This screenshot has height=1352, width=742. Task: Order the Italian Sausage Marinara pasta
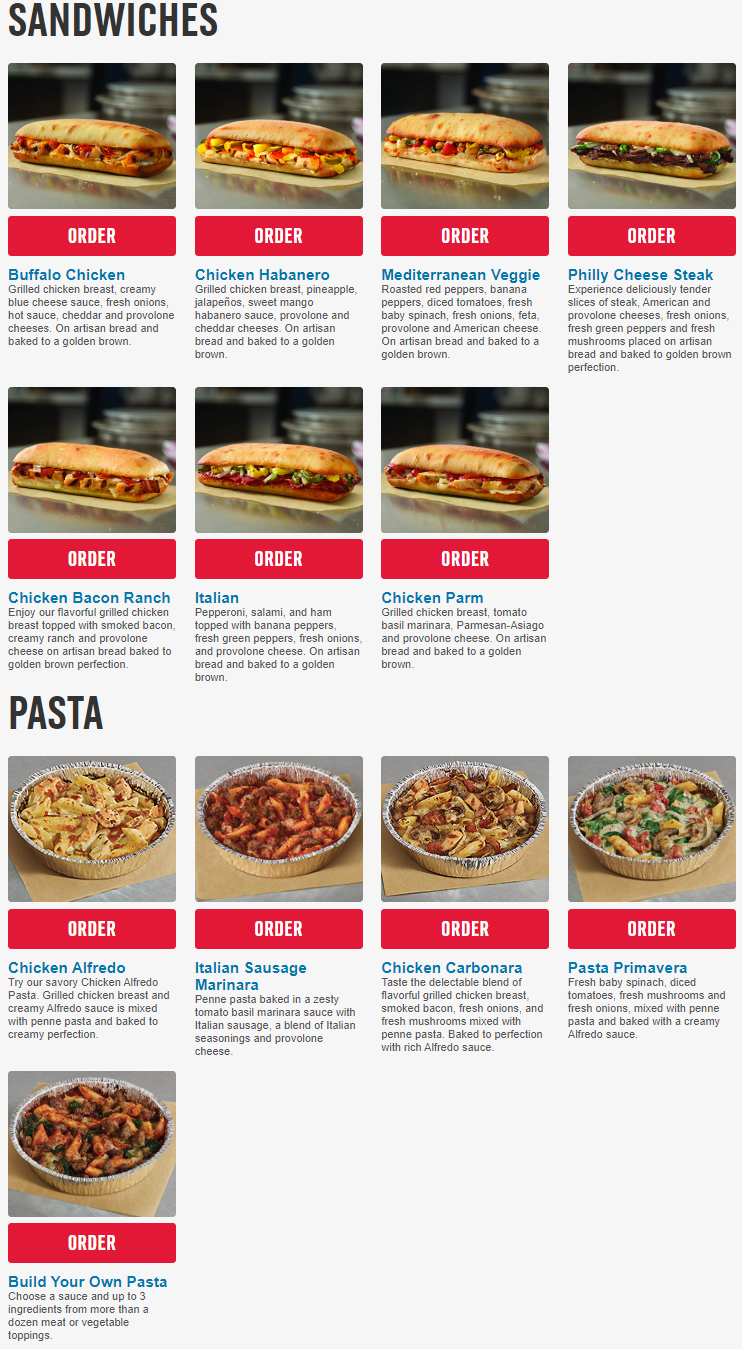tap(278, 928)
